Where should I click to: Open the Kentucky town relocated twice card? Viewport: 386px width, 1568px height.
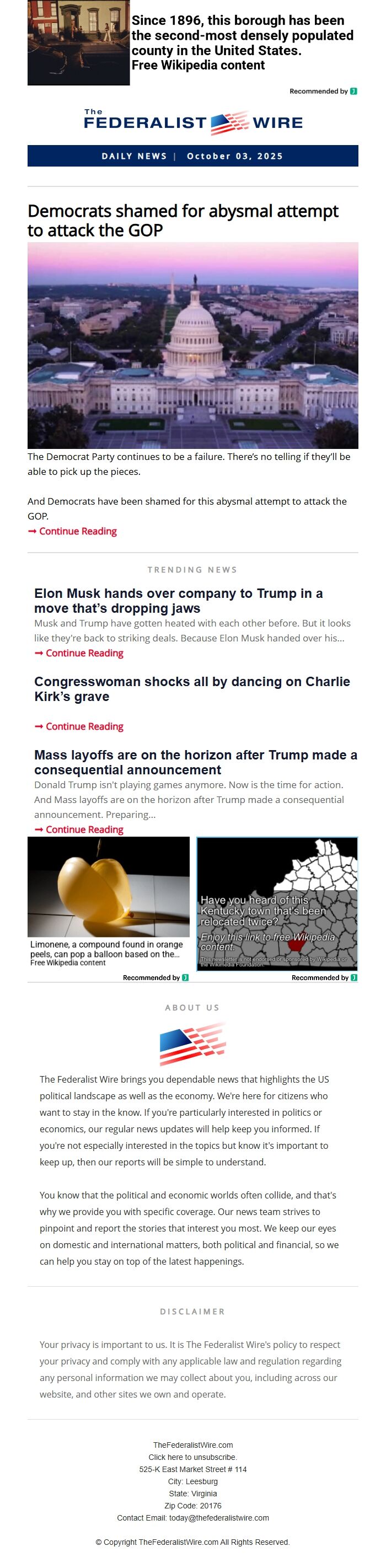pyautogui.click(x=277, y=904)
